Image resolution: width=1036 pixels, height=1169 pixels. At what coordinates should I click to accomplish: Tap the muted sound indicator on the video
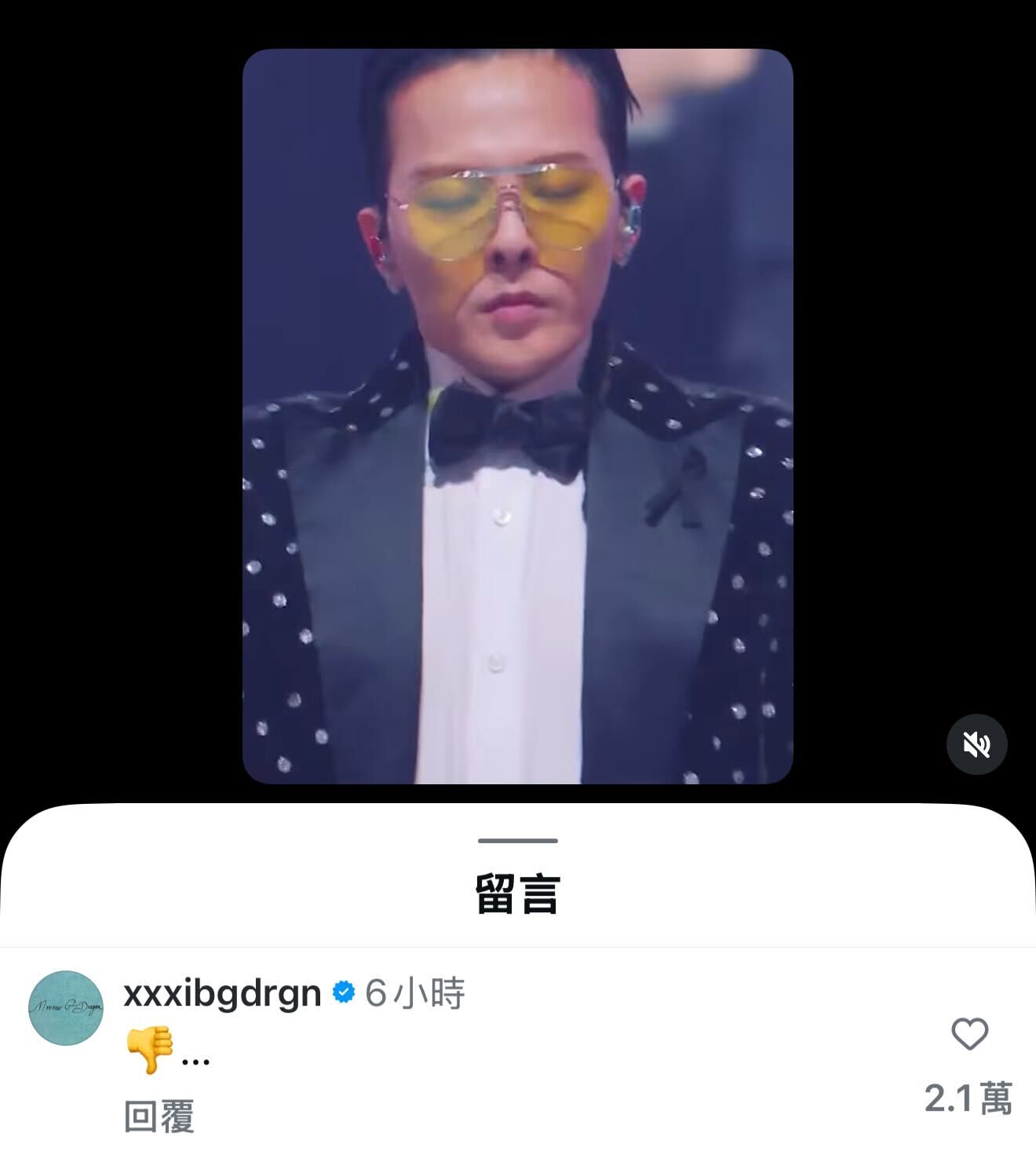pyautogui.click(x=977, y=743)
